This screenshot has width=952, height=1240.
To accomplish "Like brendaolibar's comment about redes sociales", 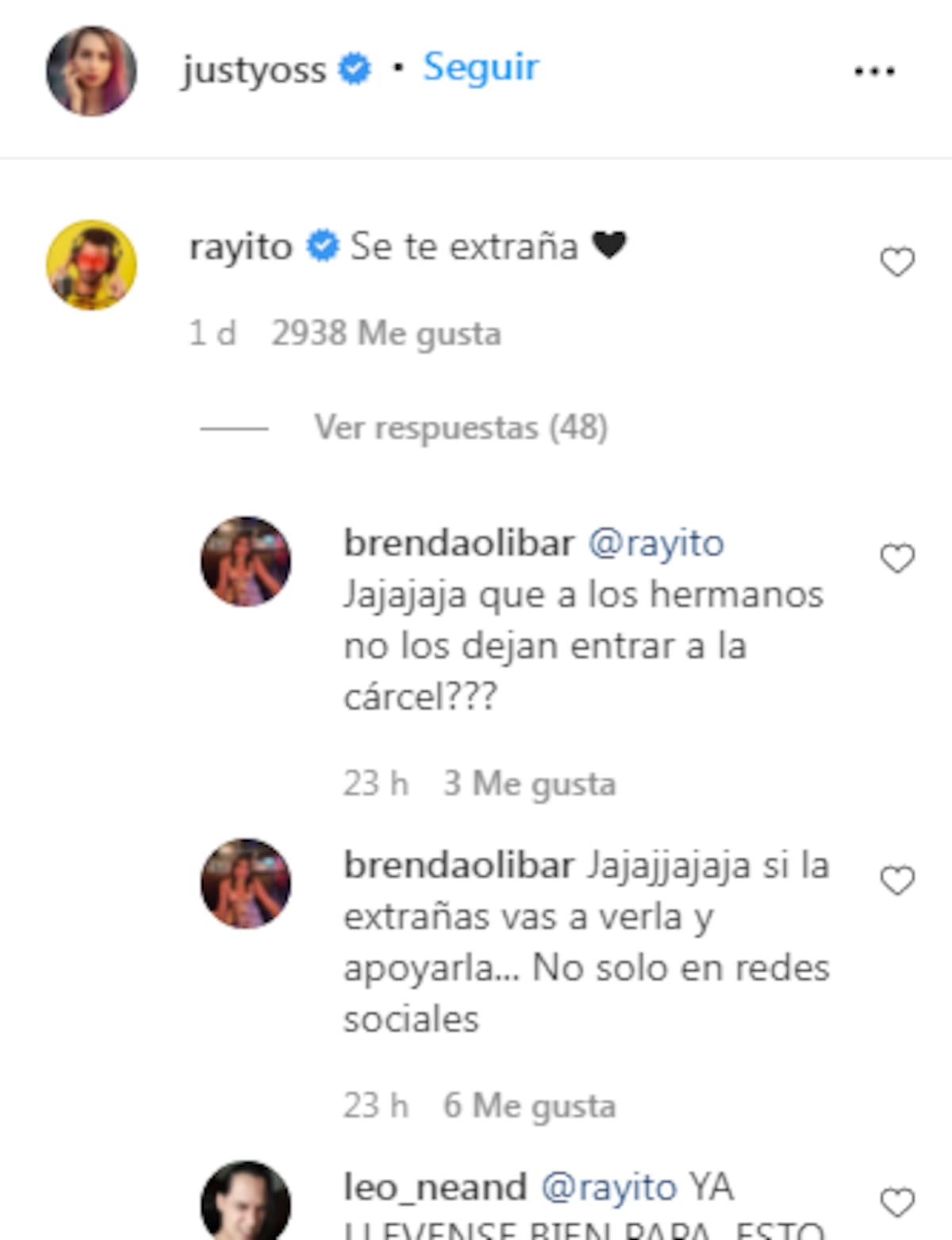I will pyautogui.click(x=897, y=881).
